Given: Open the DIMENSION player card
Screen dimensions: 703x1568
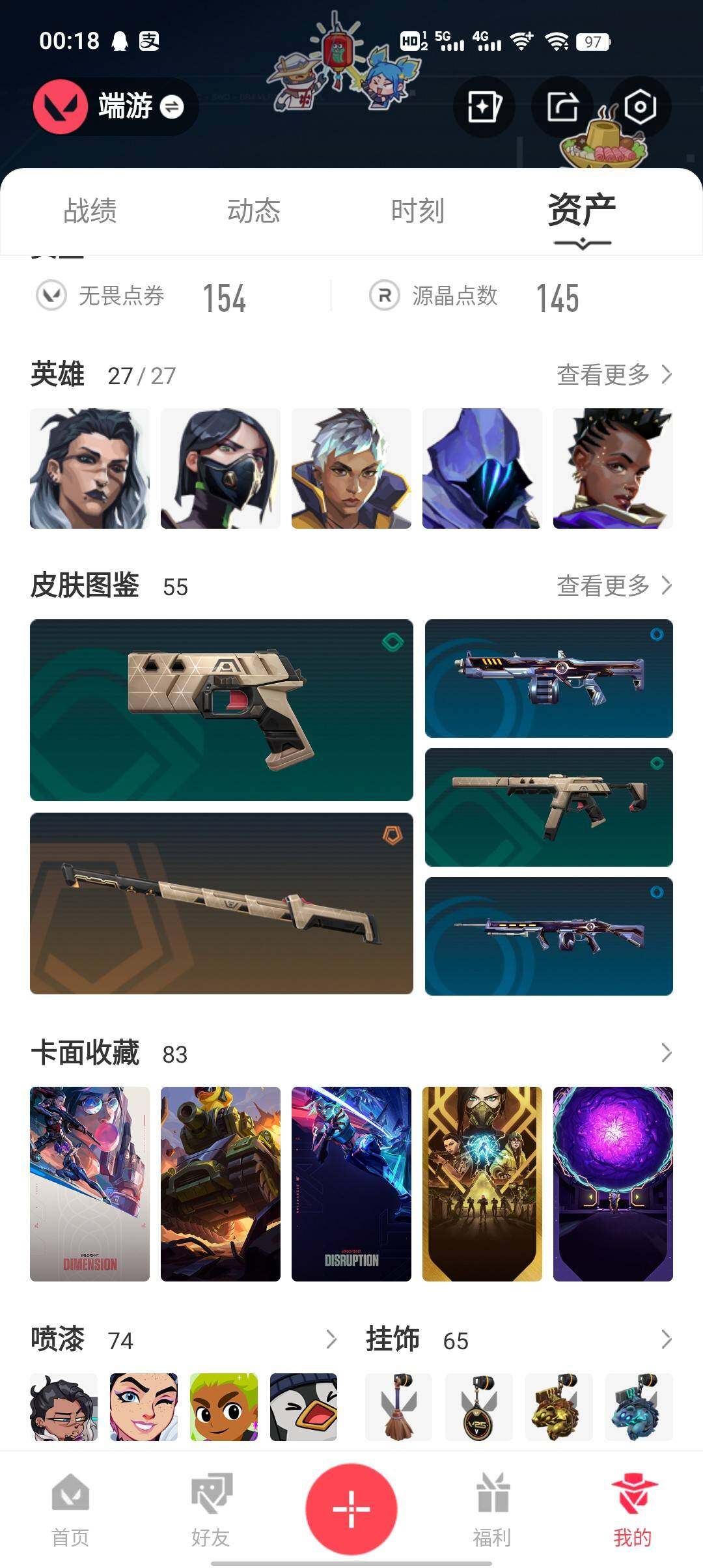Looking at the screenshot, I should 90,1184.
